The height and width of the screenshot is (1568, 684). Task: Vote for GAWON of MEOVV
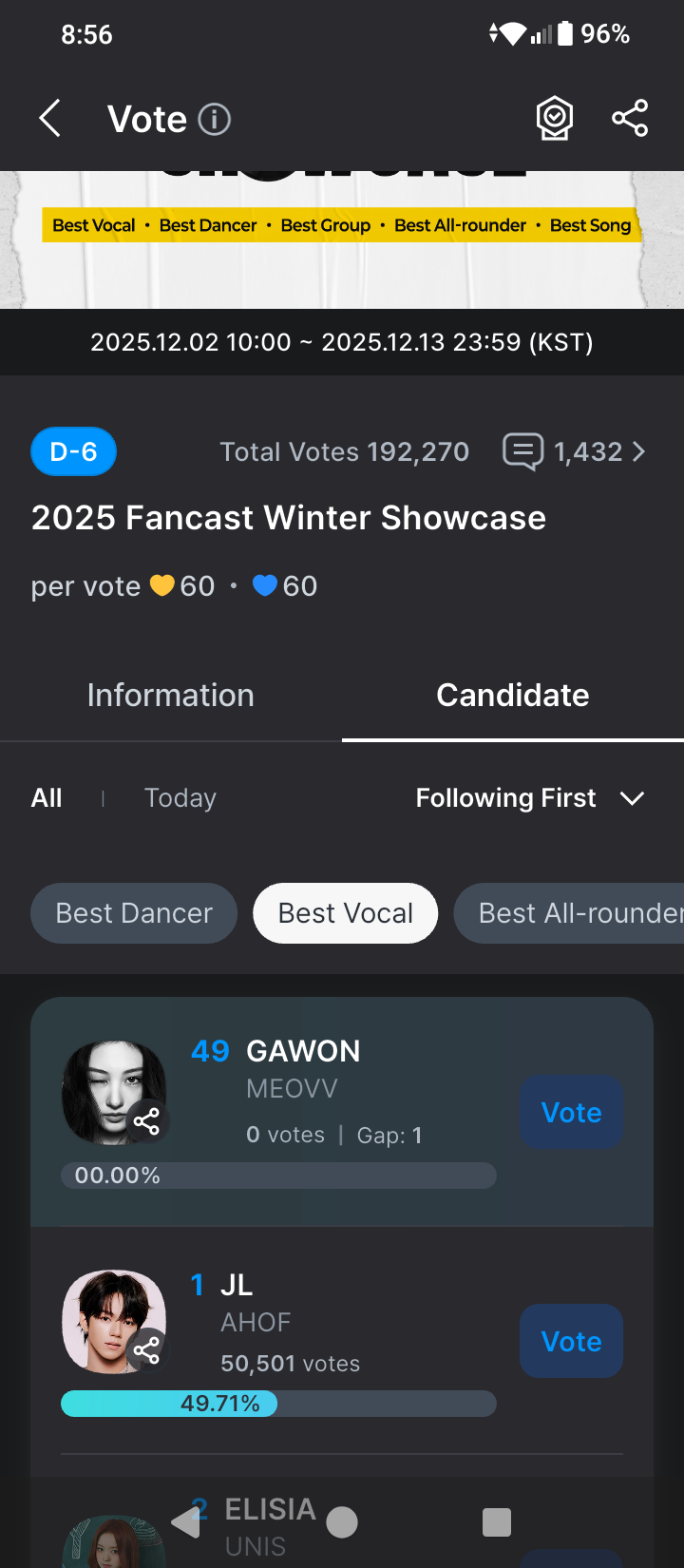(571, 1113)
